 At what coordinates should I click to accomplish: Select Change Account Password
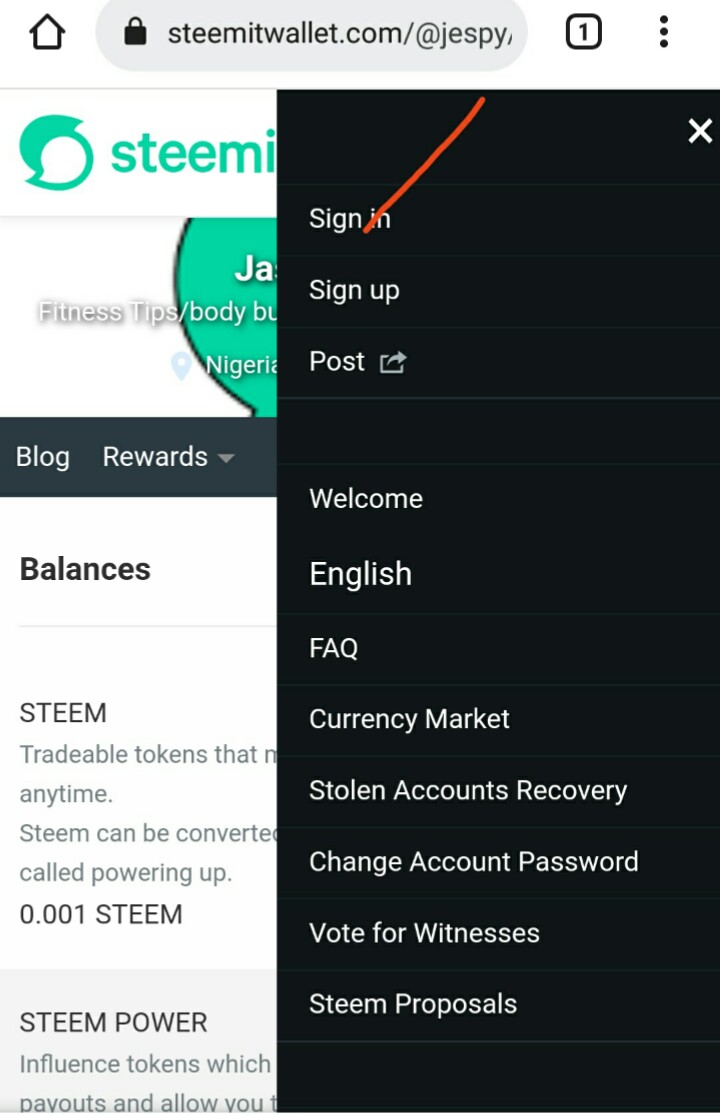(473, 862)
